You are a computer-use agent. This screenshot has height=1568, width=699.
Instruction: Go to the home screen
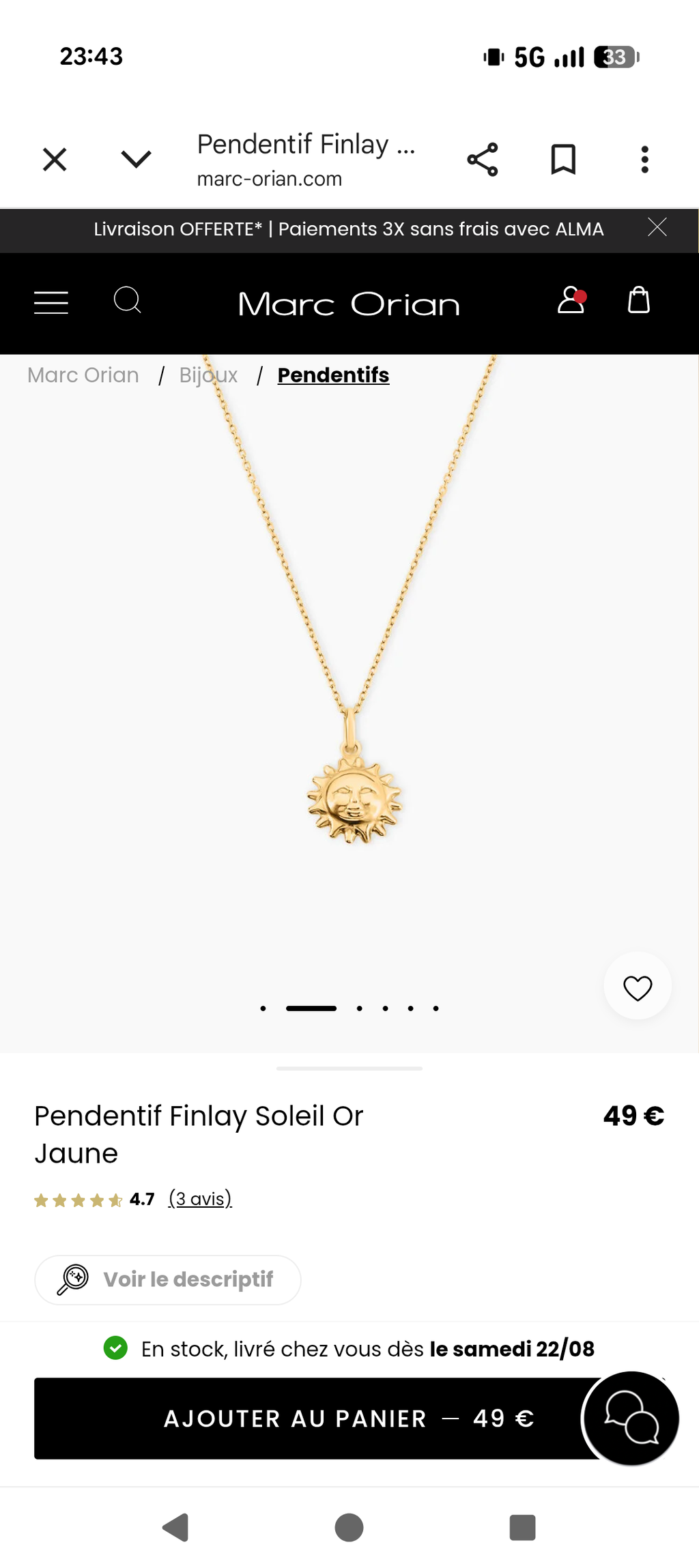pos(349,1527)
